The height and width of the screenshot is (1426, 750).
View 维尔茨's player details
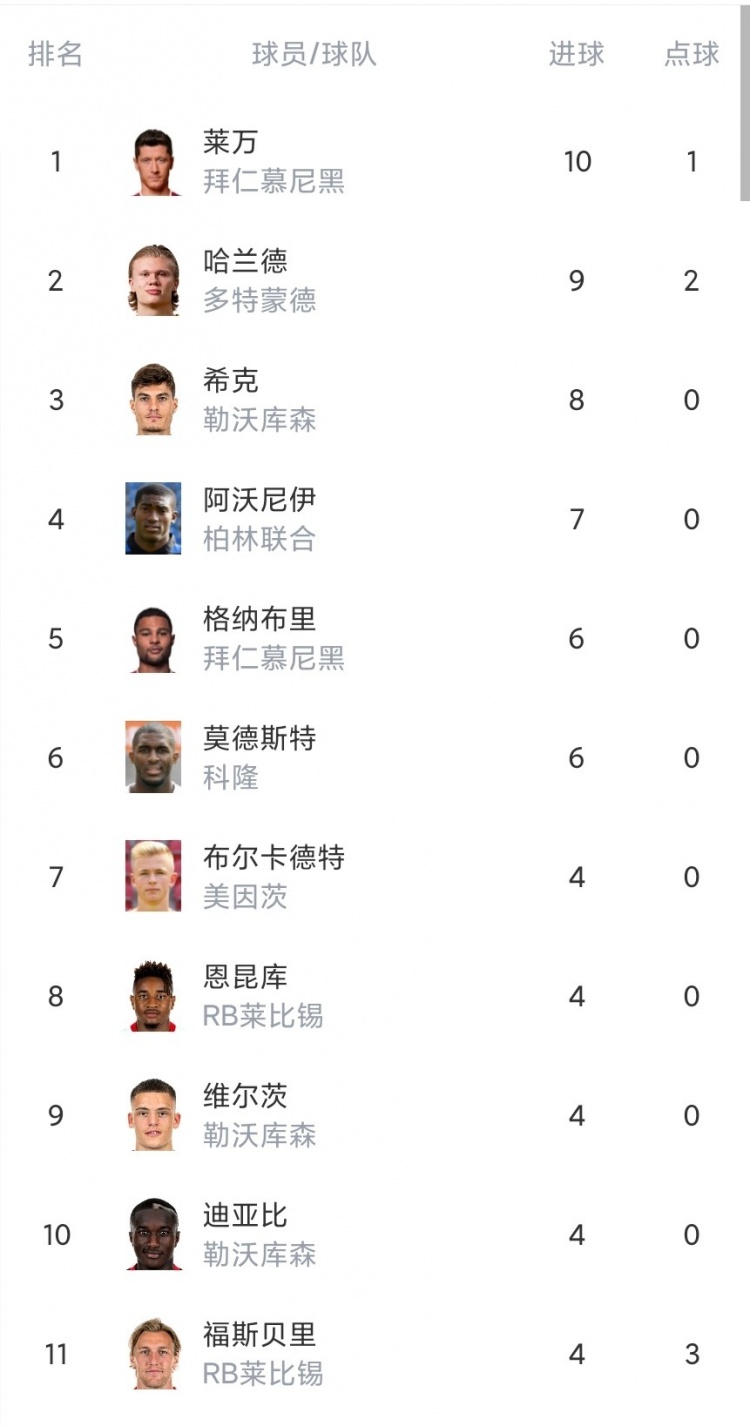coord(375,1115)
